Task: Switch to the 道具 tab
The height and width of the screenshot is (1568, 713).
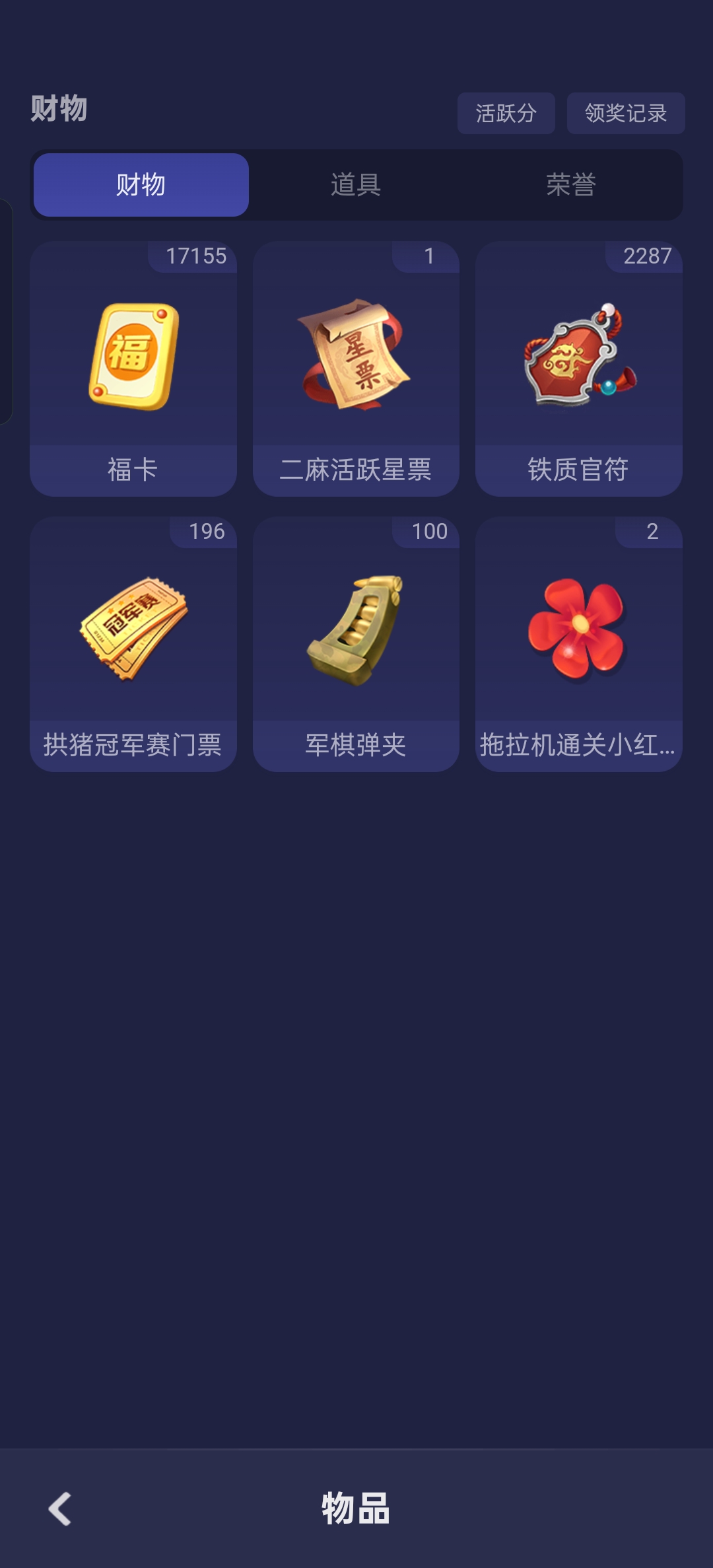Action: (356, 185)
